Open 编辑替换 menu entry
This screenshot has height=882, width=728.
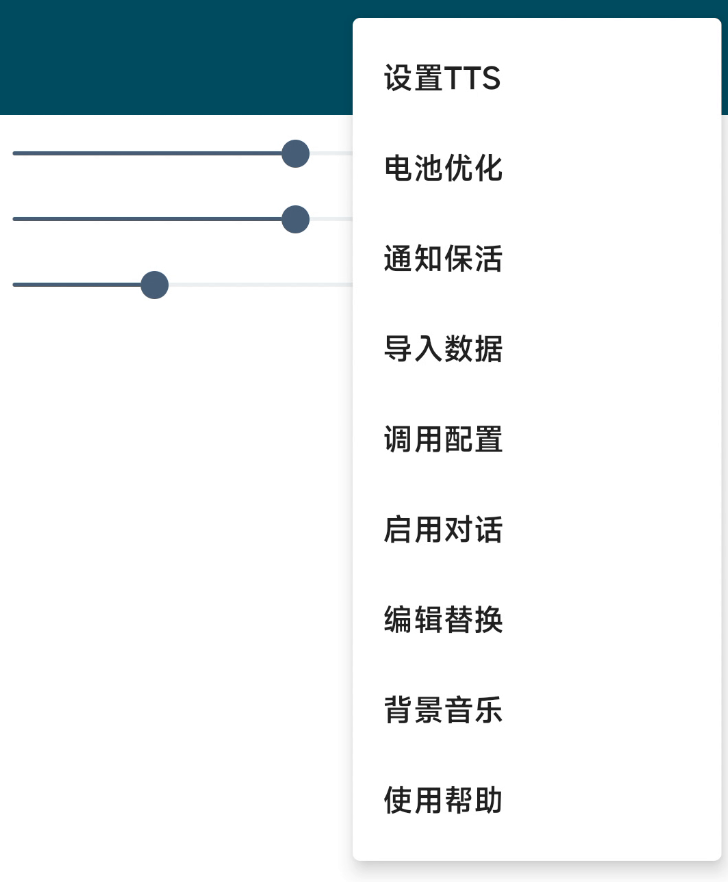[443, 620]
